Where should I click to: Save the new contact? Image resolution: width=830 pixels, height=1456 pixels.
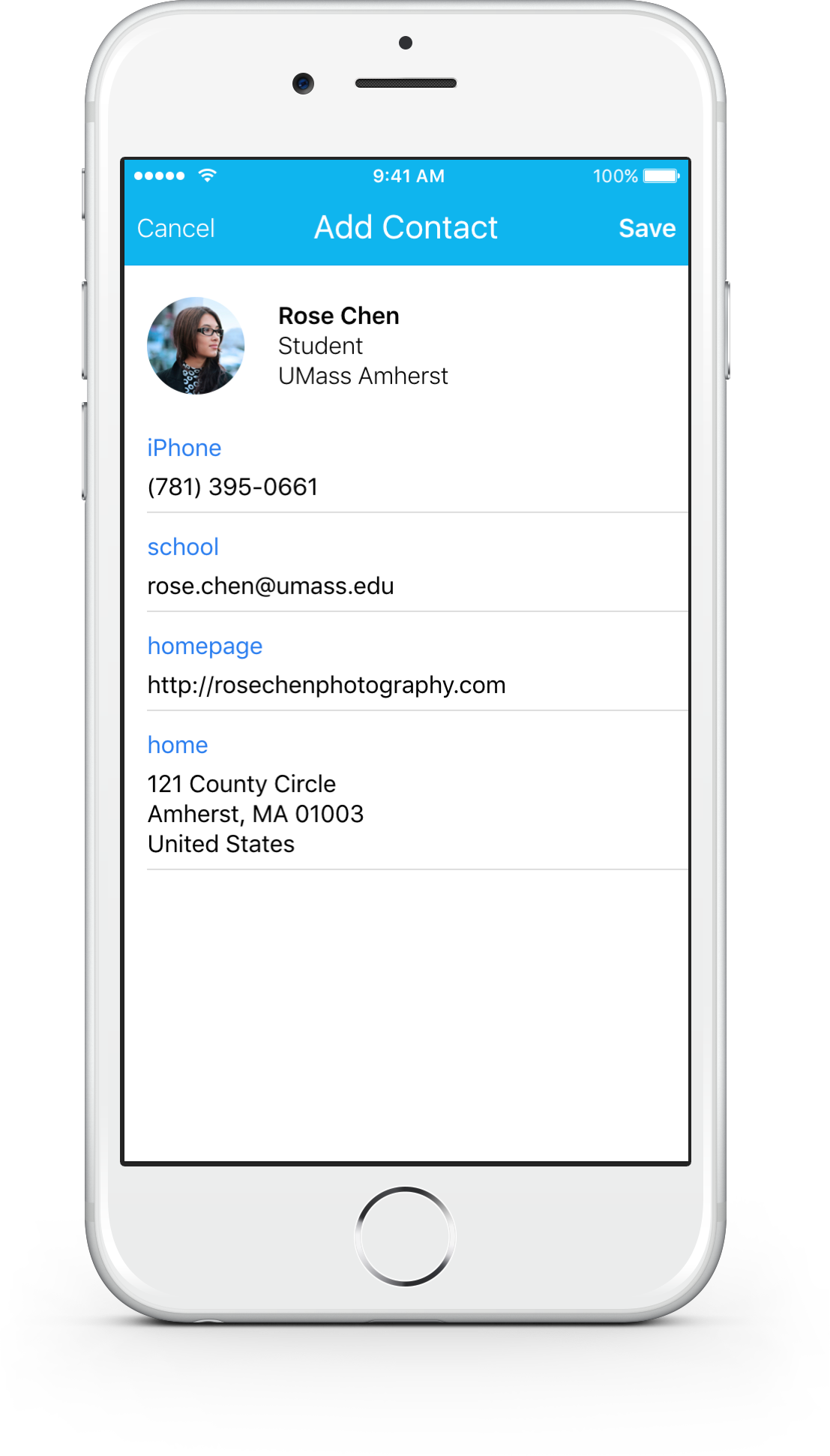[x=646, y=228]
